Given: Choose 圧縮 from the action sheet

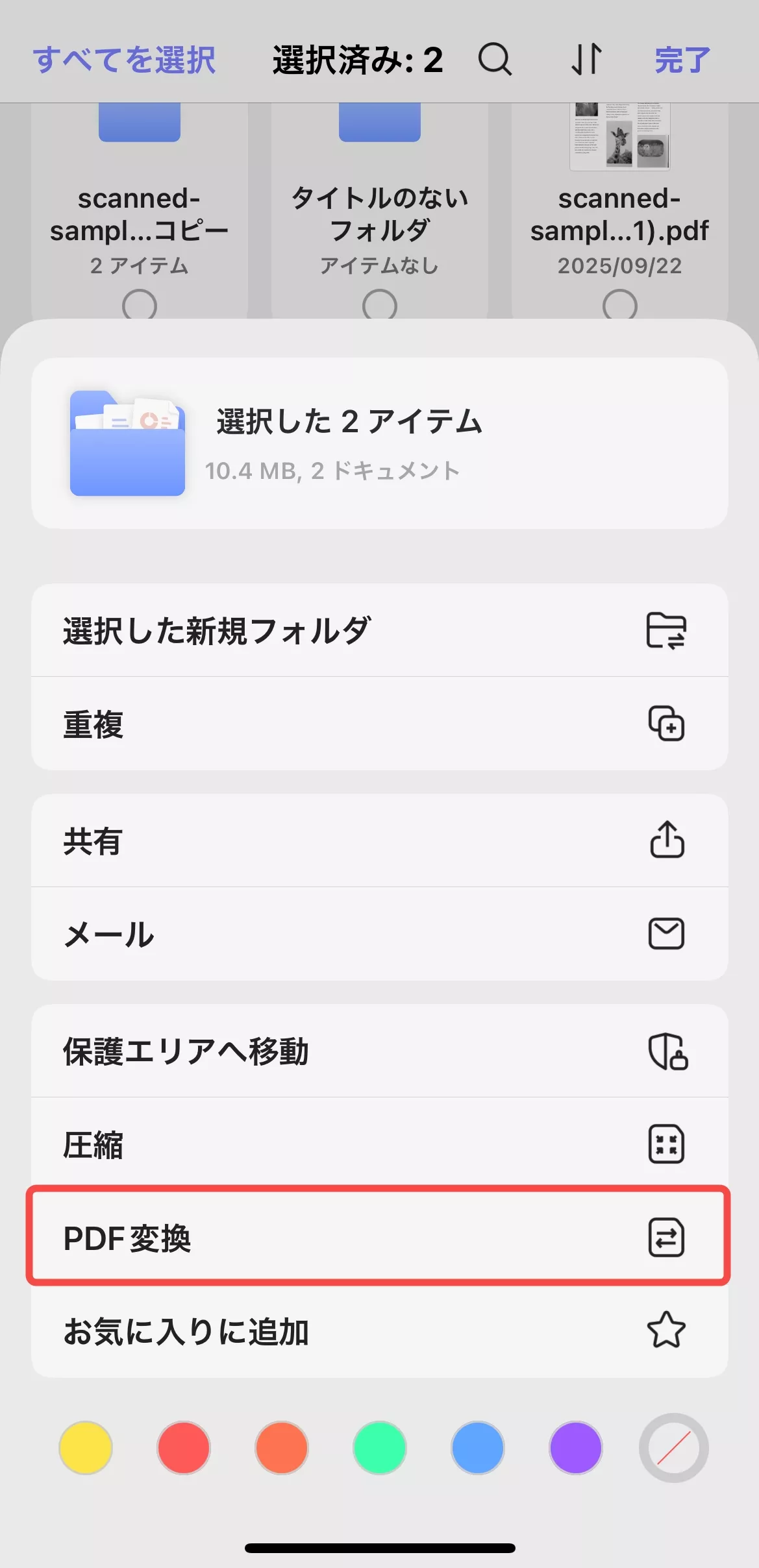Looking at the screenshot, I should 260,1144.
